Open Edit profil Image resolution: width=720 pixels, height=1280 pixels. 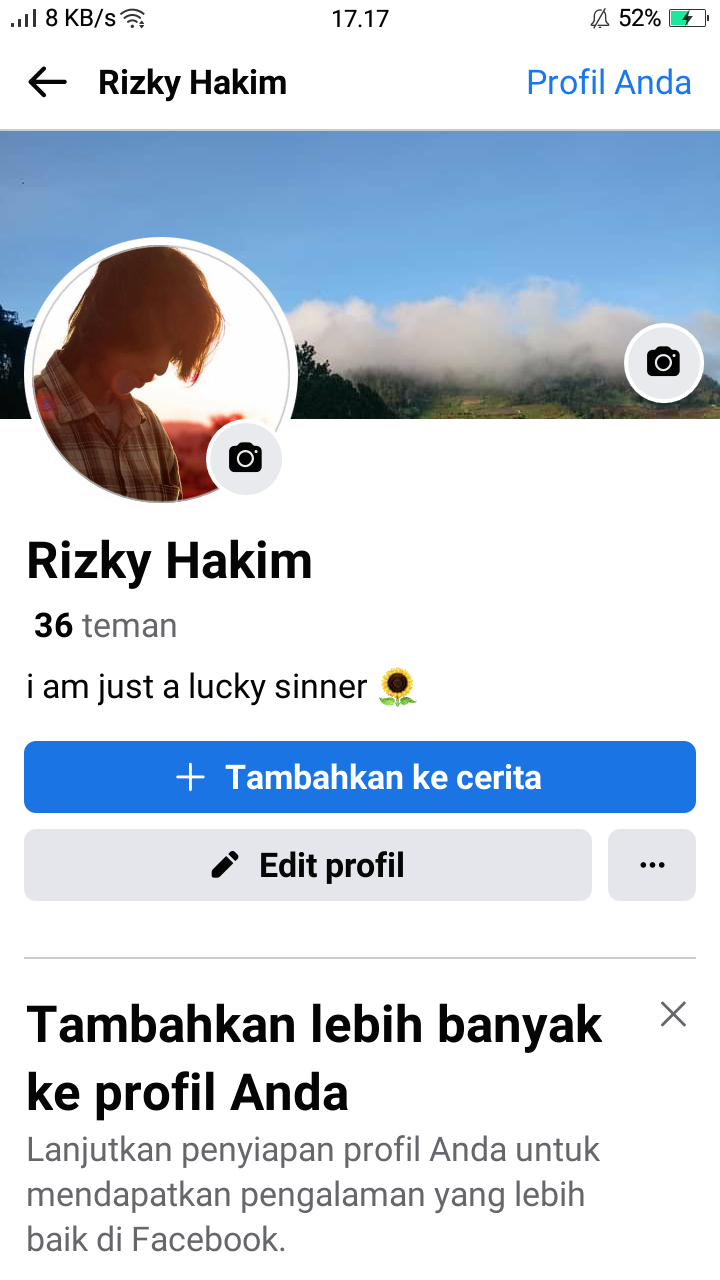tap(308, 865)
